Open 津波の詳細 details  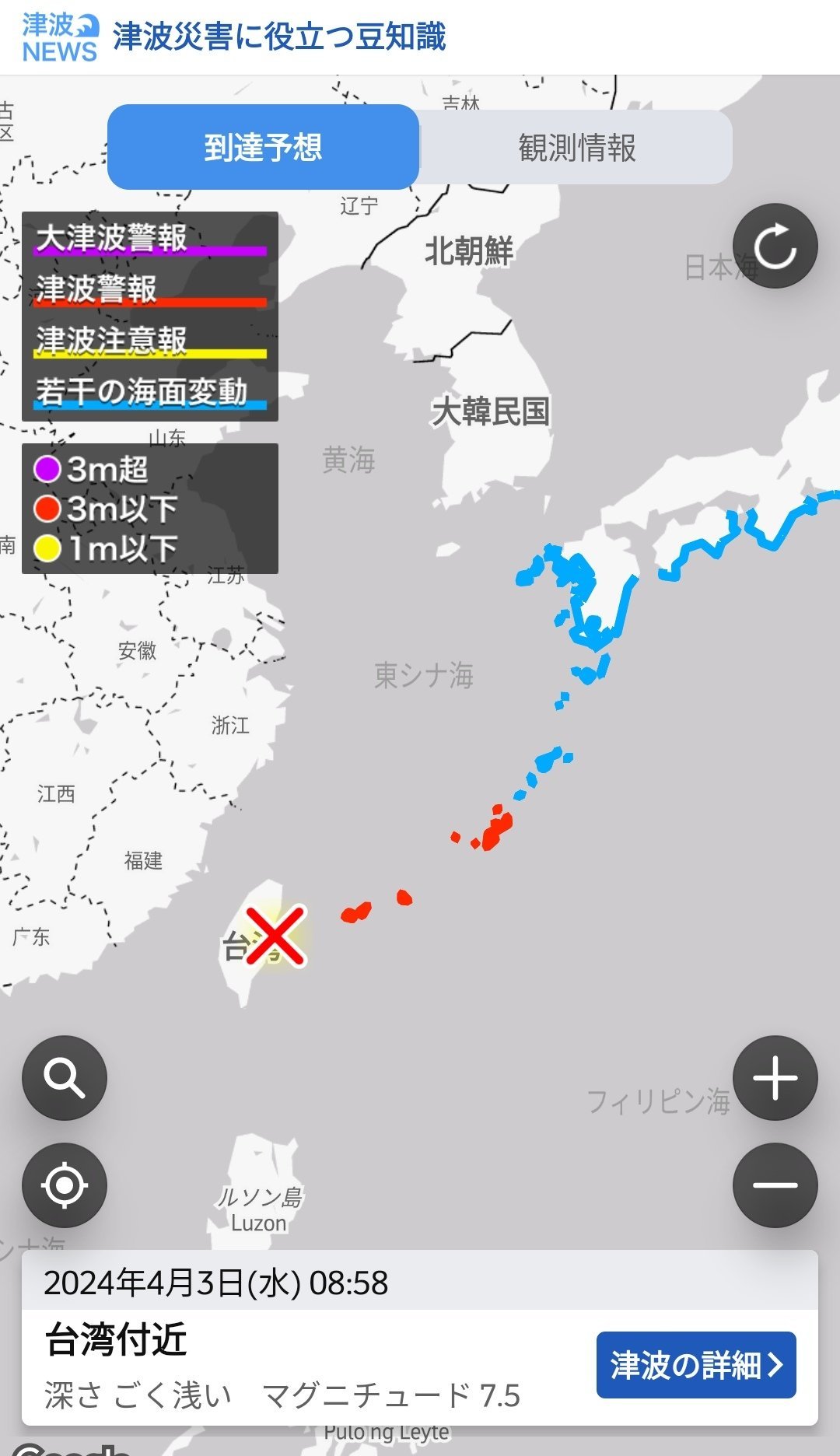point(696,1365)
